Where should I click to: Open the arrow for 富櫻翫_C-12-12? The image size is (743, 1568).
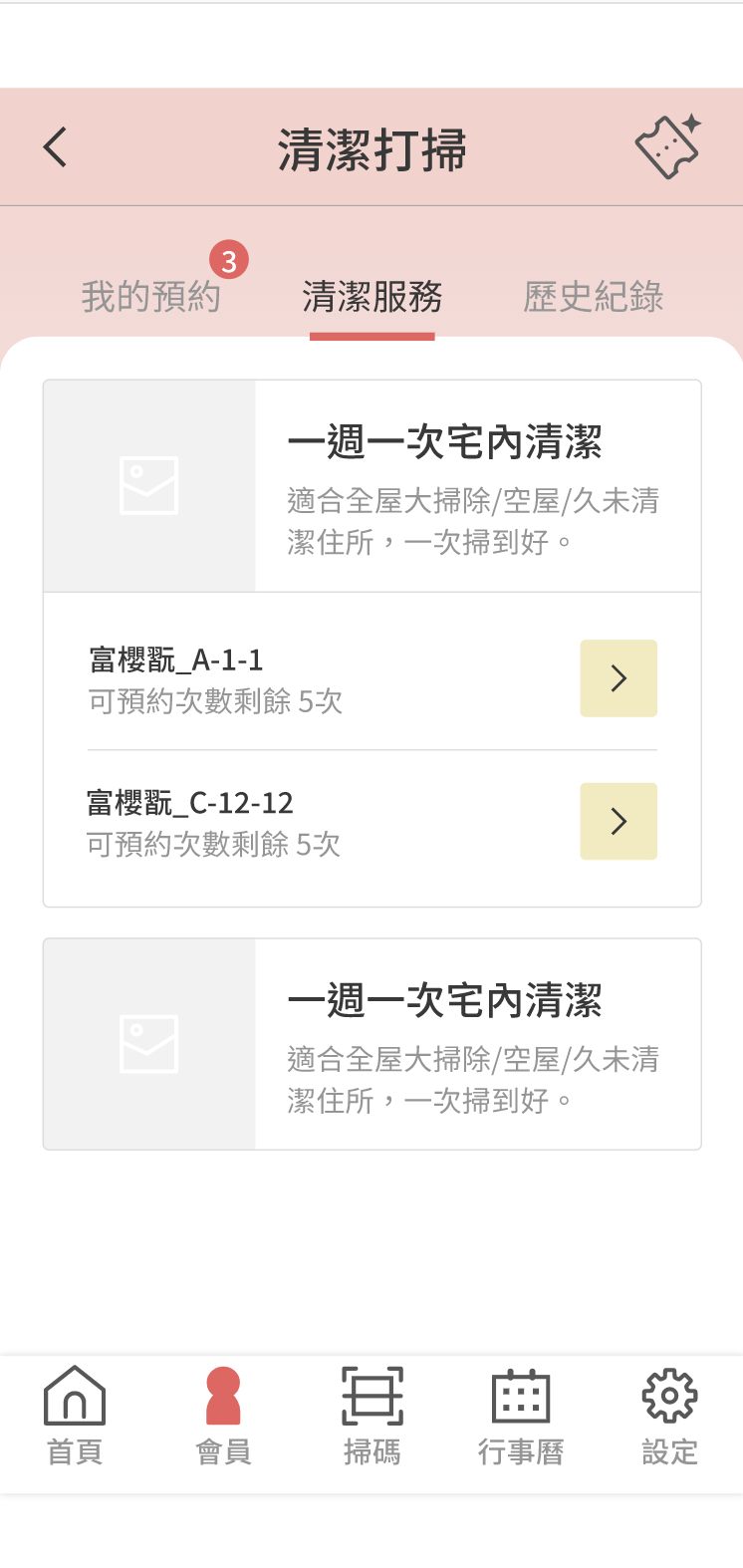pyautogui.click(x=619, y=821)
